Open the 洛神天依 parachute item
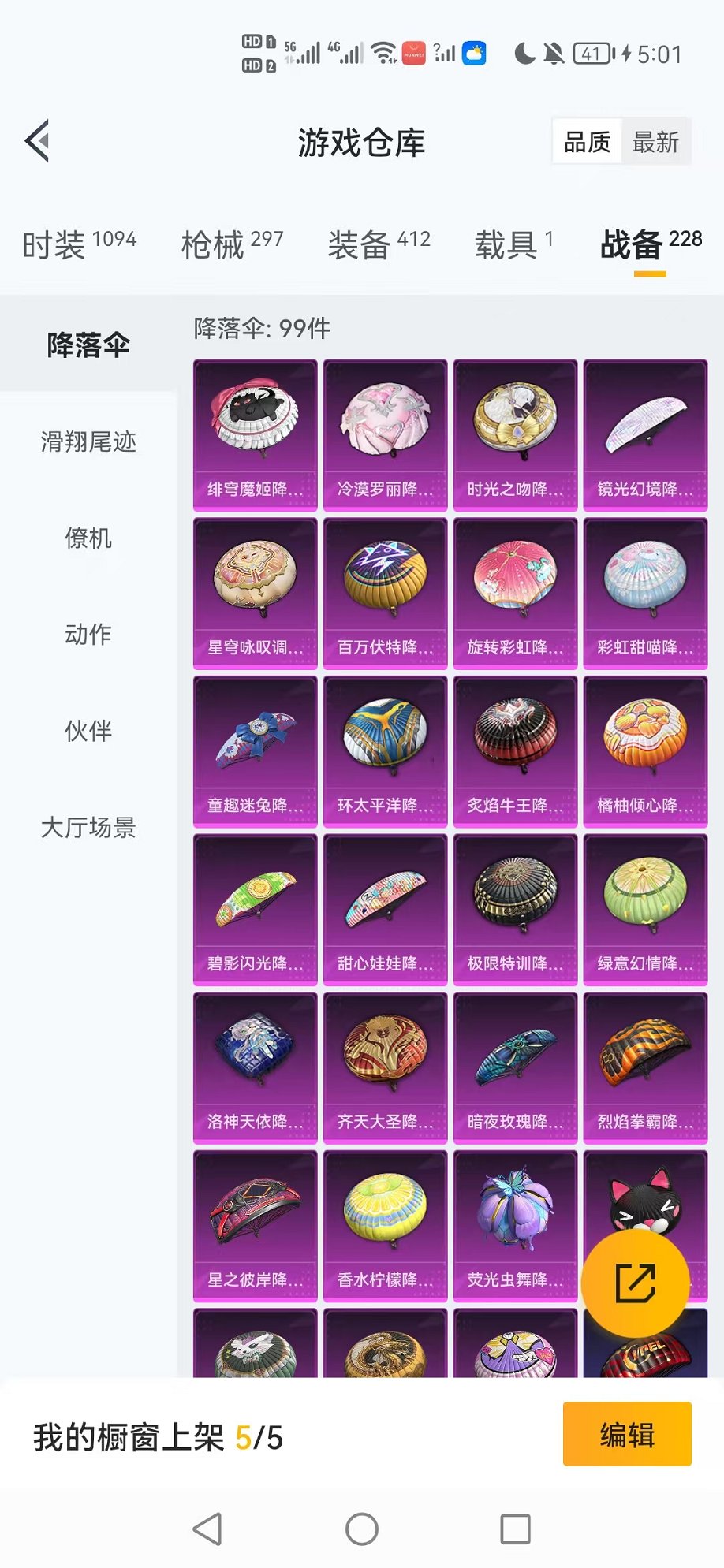 pyautogui.click(x=255, y=1067)
